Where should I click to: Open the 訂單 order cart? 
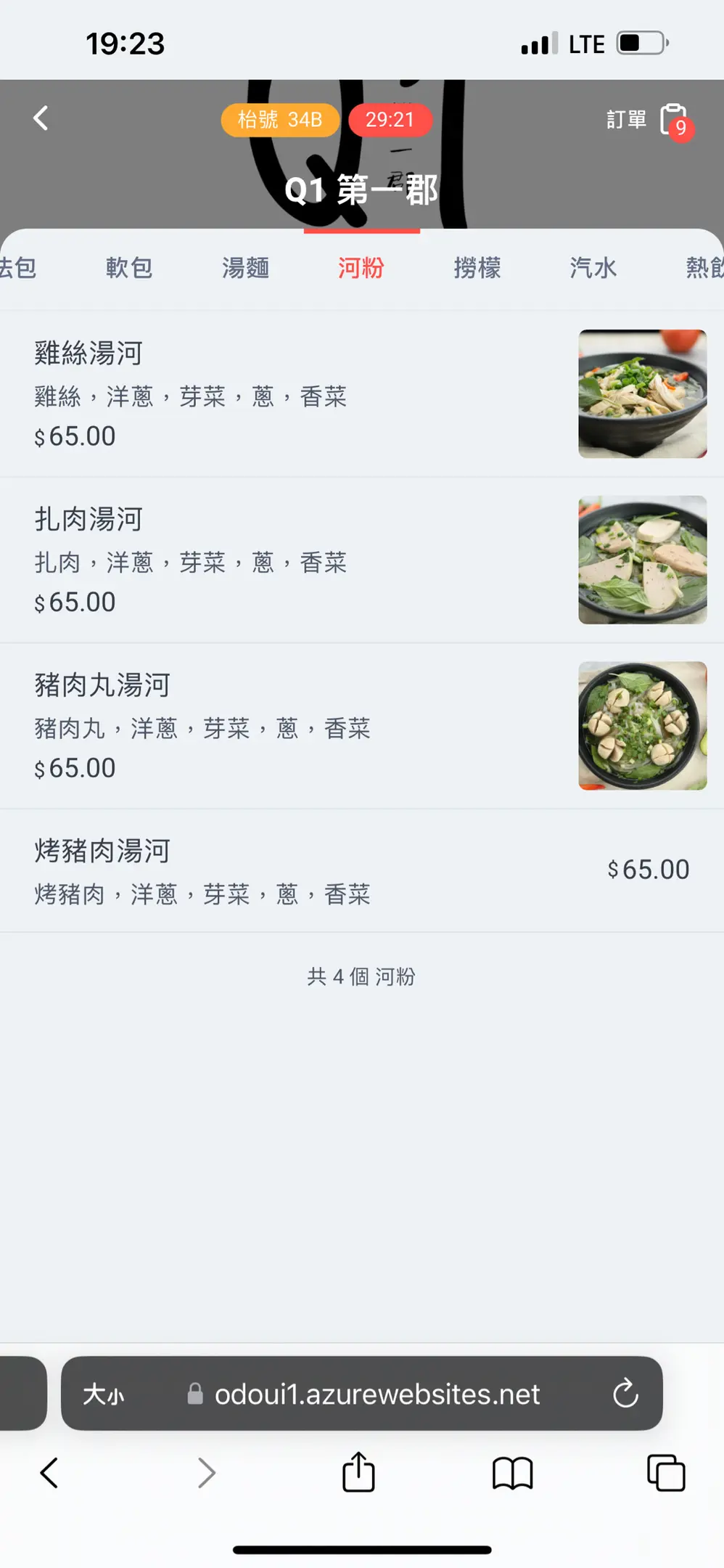point(648,121)
